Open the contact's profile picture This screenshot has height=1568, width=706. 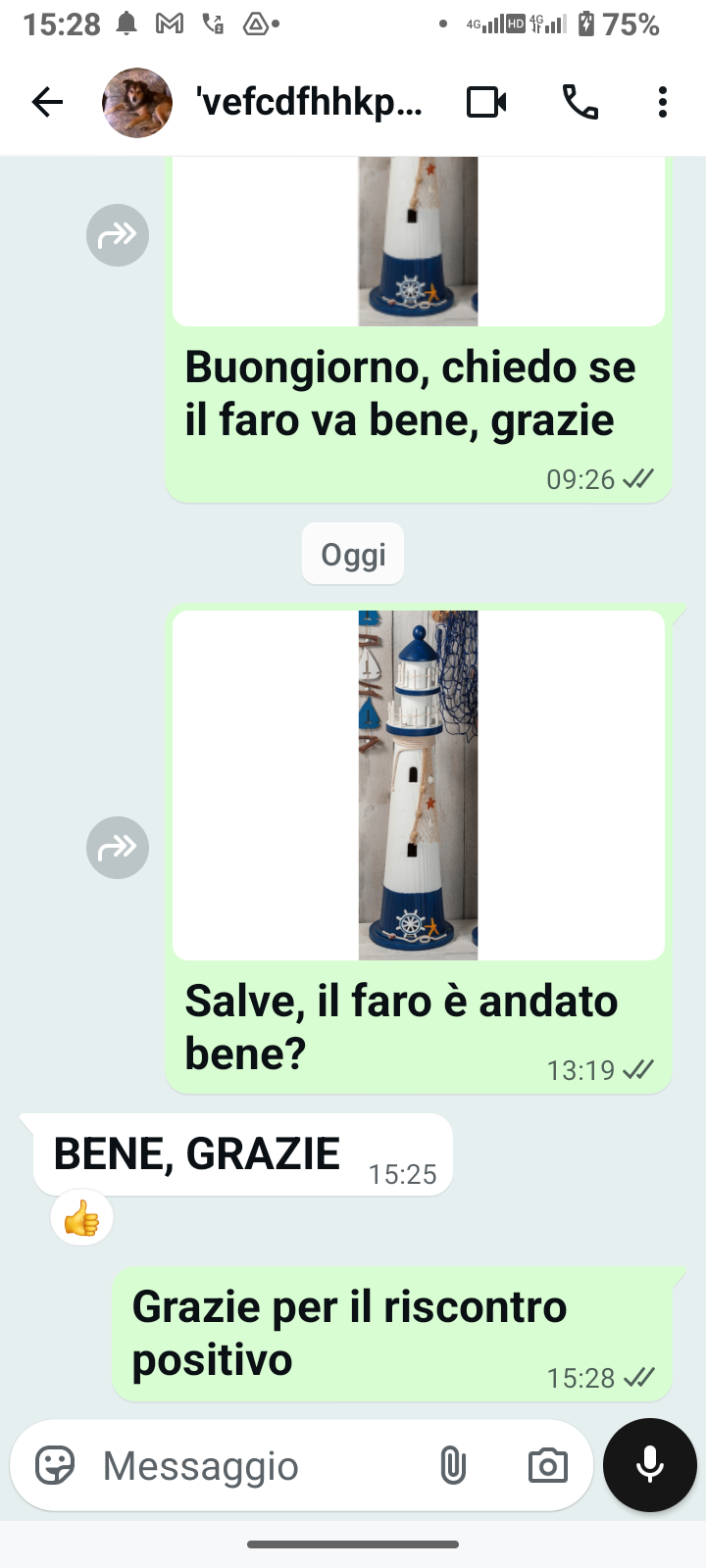(x=137, y=102)
